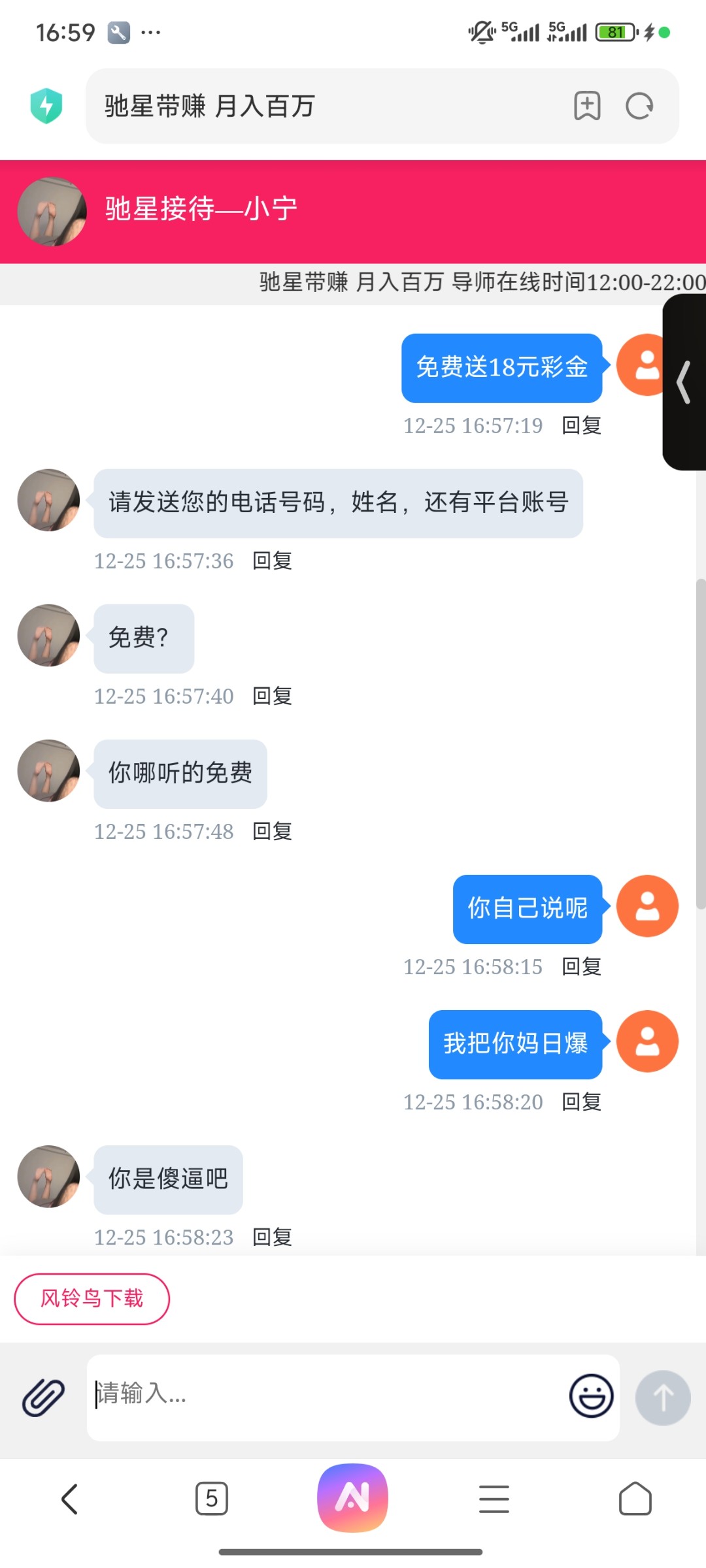This screenshot has width=706, height=1568.
Task: Reply to the 16:58:20 message
Action: (582, 1102)
